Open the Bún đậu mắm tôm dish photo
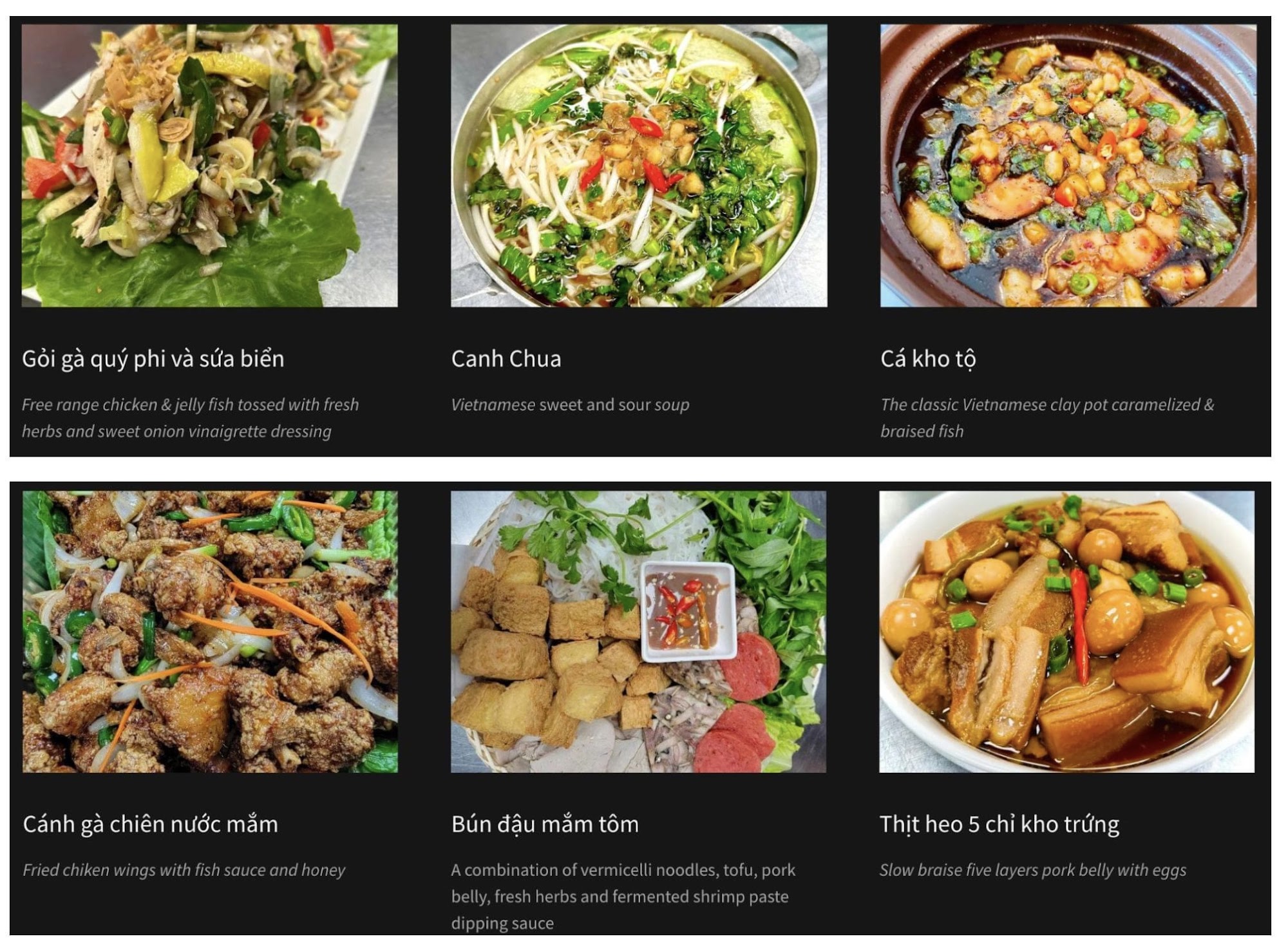 (x=638, y=631)
